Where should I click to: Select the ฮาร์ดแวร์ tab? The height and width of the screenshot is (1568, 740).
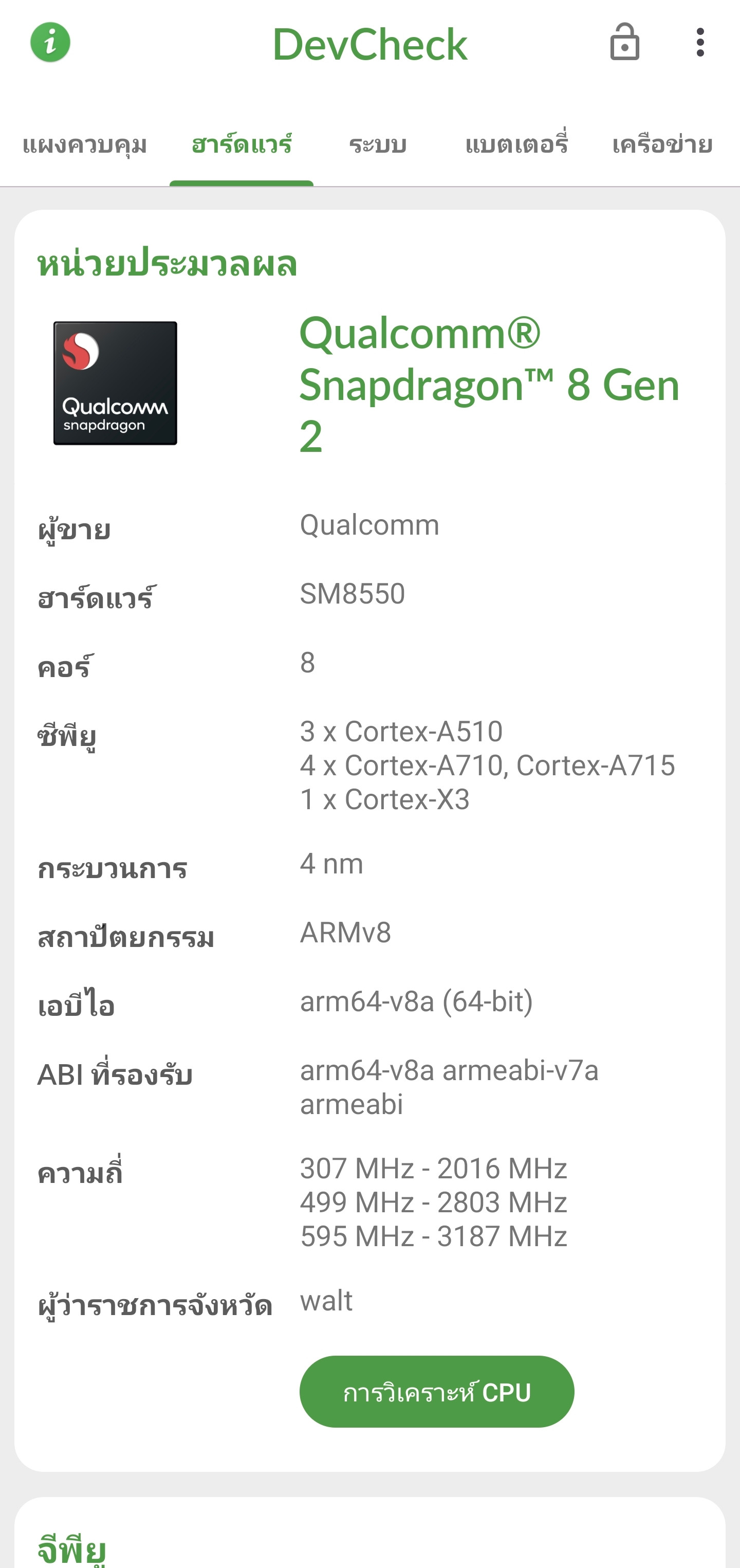(x=242, y=145)
